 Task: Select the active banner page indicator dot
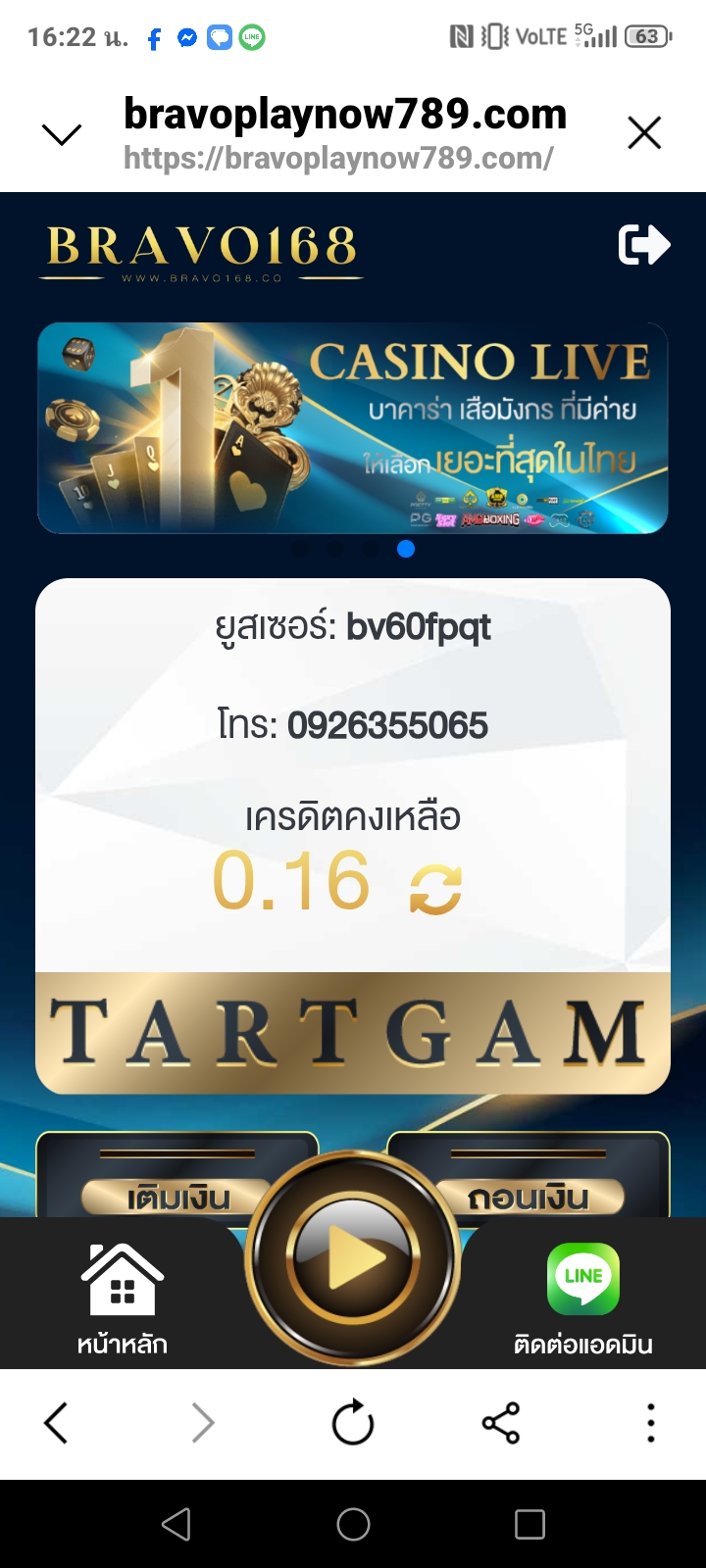point(406,549)
